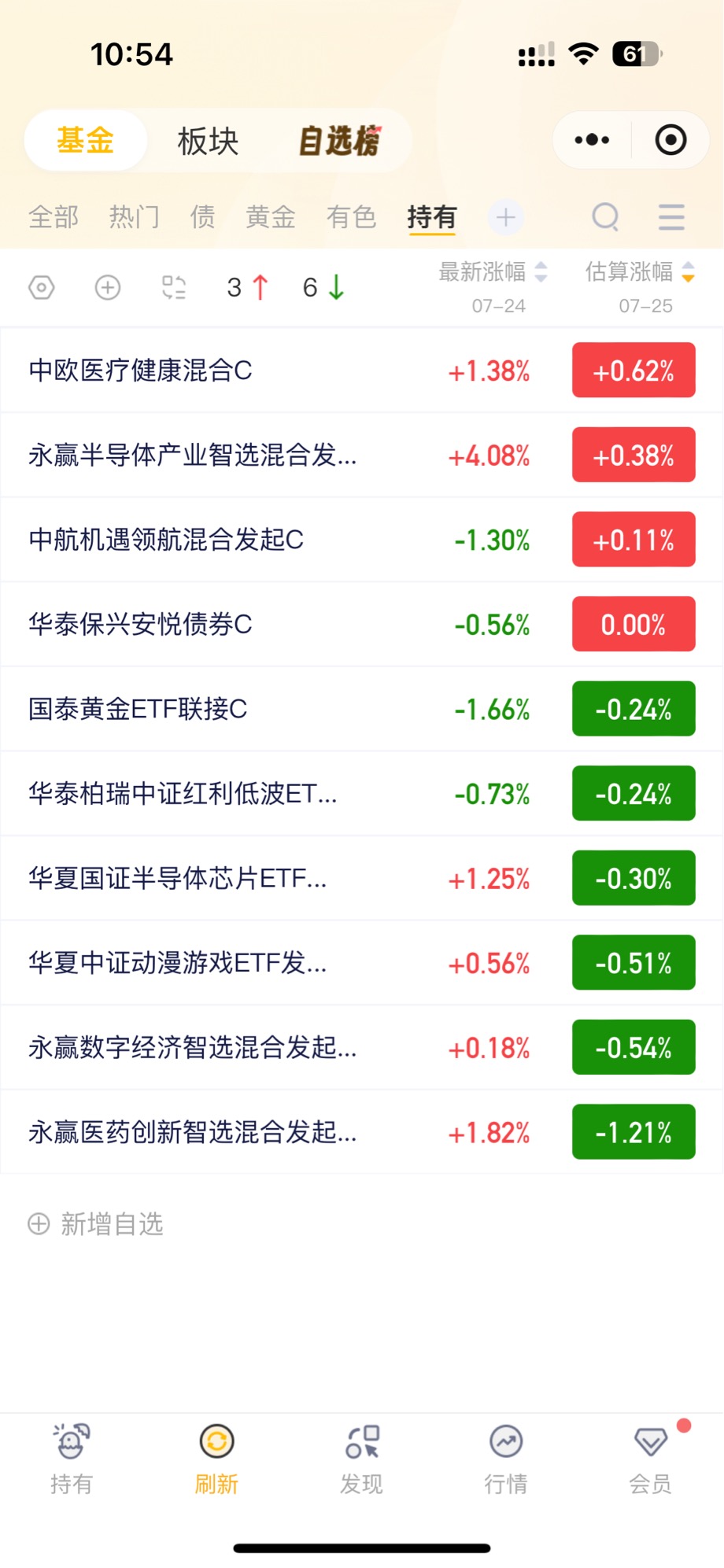Select the 全部 category filter
The height and width of the screenshot is (1568, 724).
pyautogui.click(x=54, y=216)
